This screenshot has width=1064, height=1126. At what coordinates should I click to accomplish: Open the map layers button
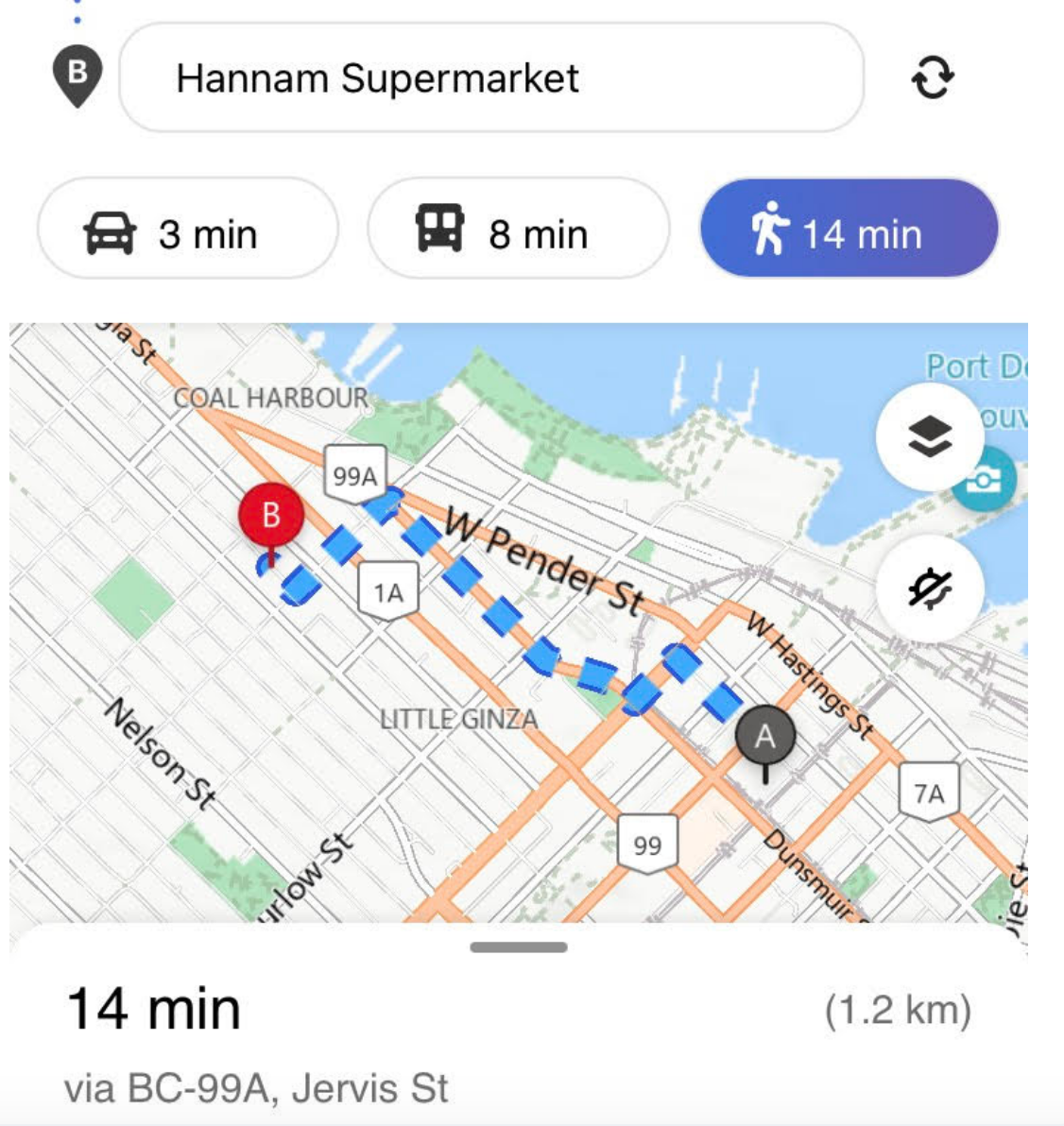930,436
